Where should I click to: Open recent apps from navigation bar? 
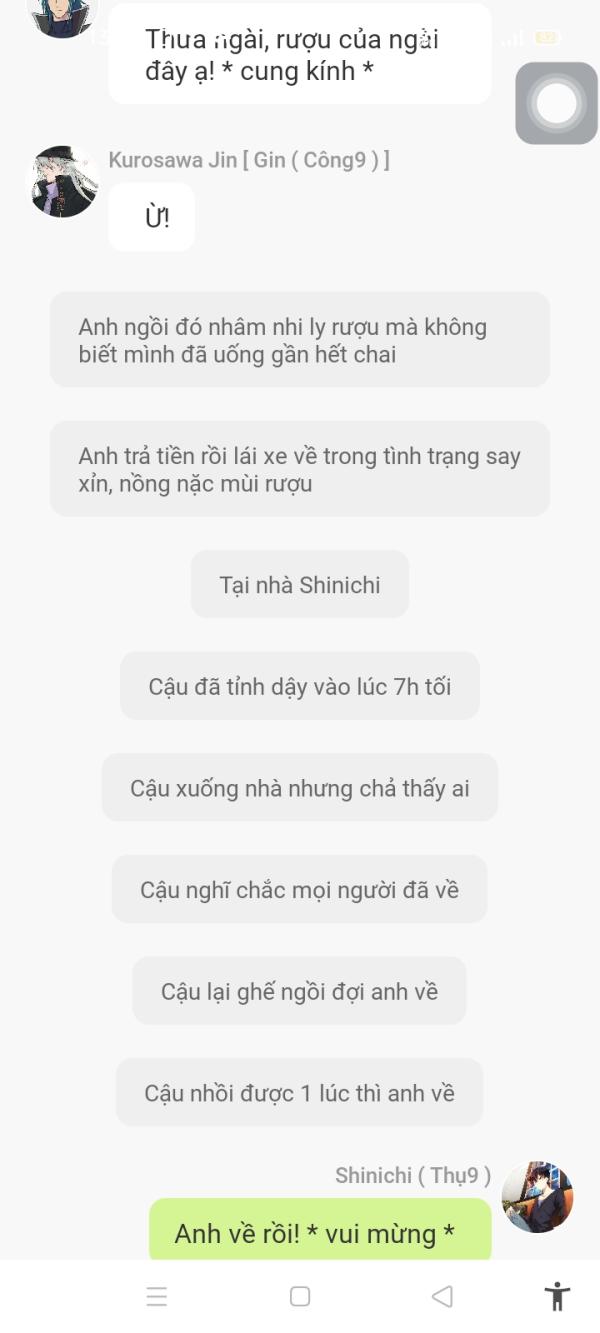click(x=157, y=1297)
